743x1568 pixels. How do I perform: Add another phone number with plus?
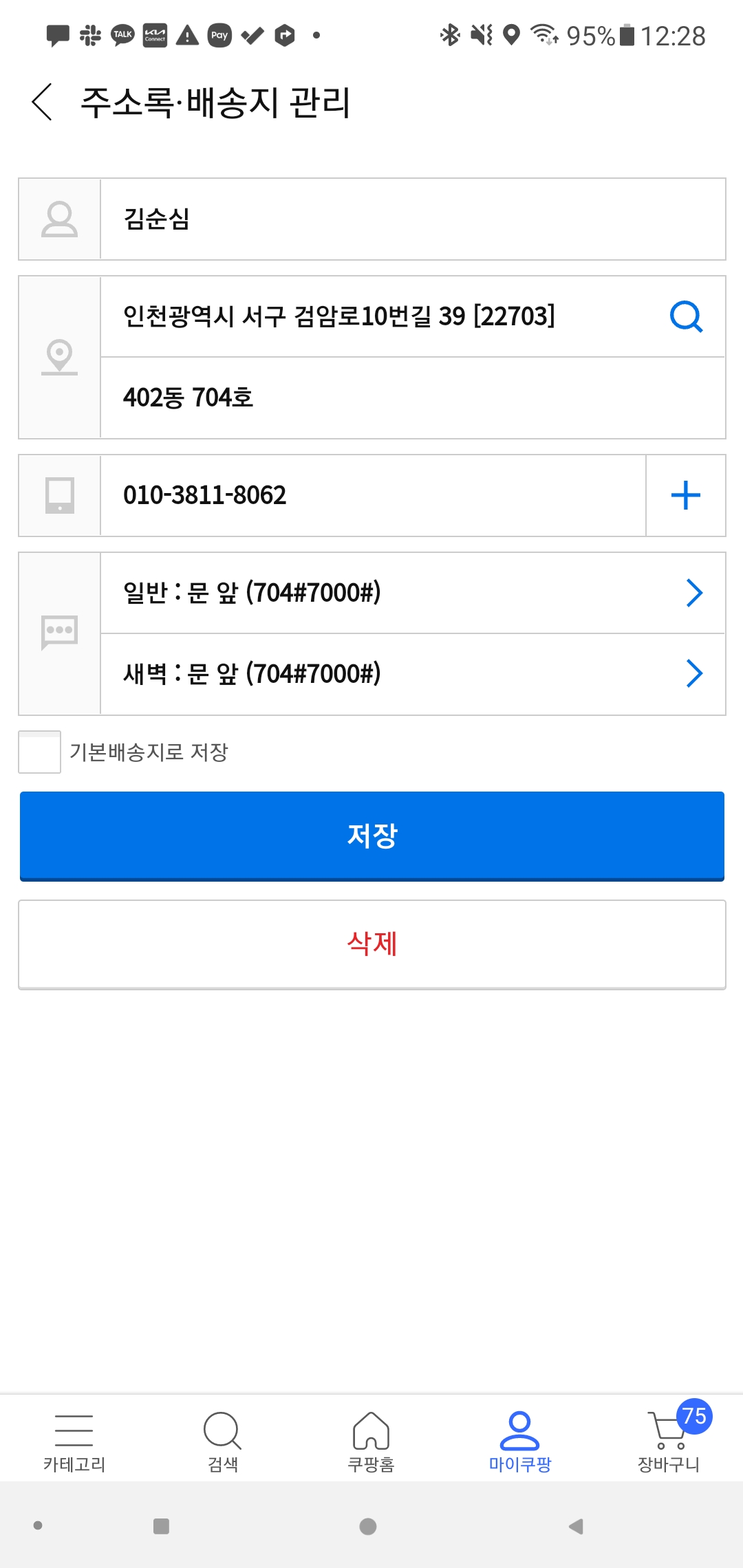pyautogui.click(x=686, y=495)
